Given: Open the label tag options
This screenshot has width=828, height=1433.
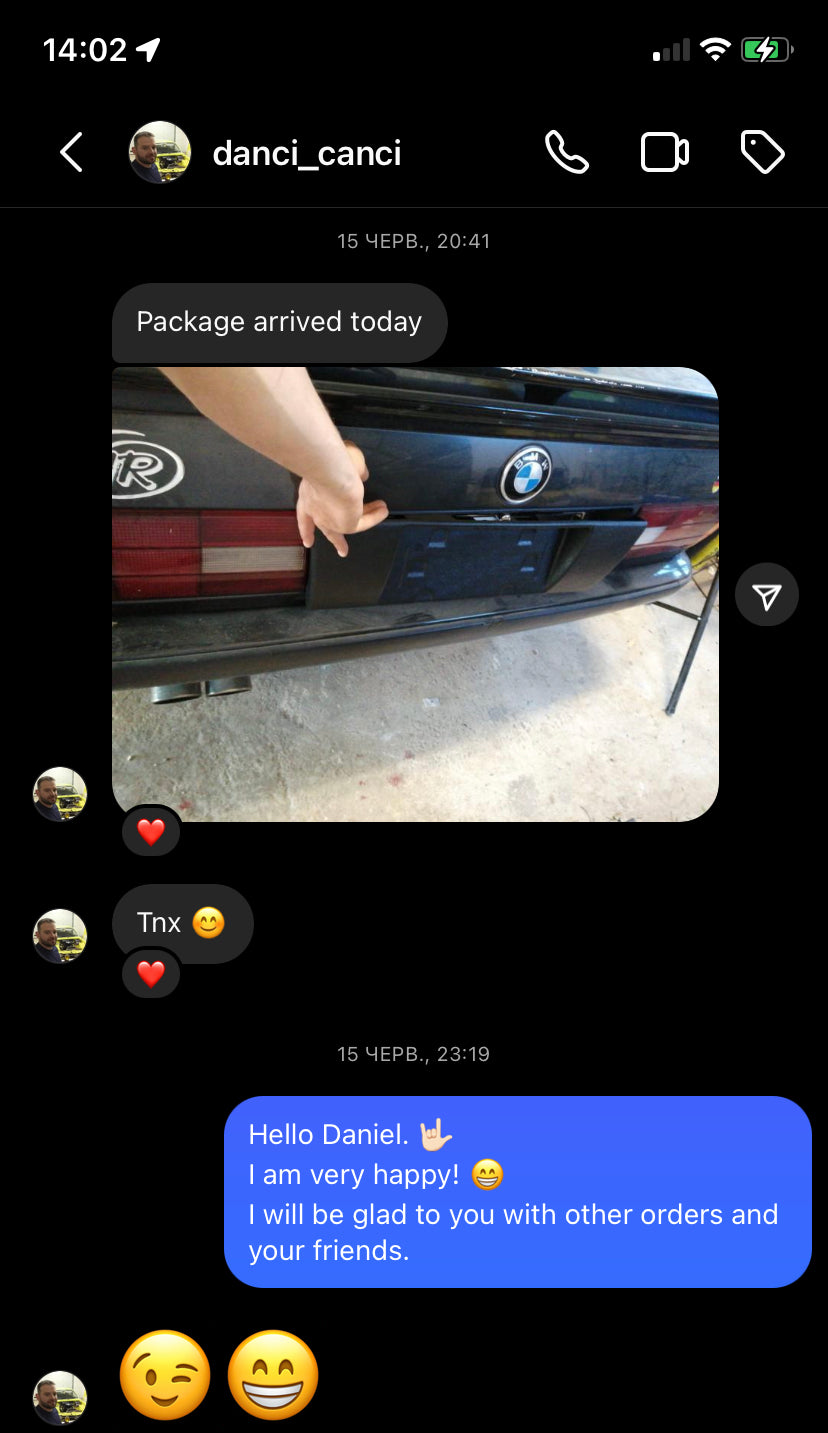Looking at the screenshot, I should 762,153.
